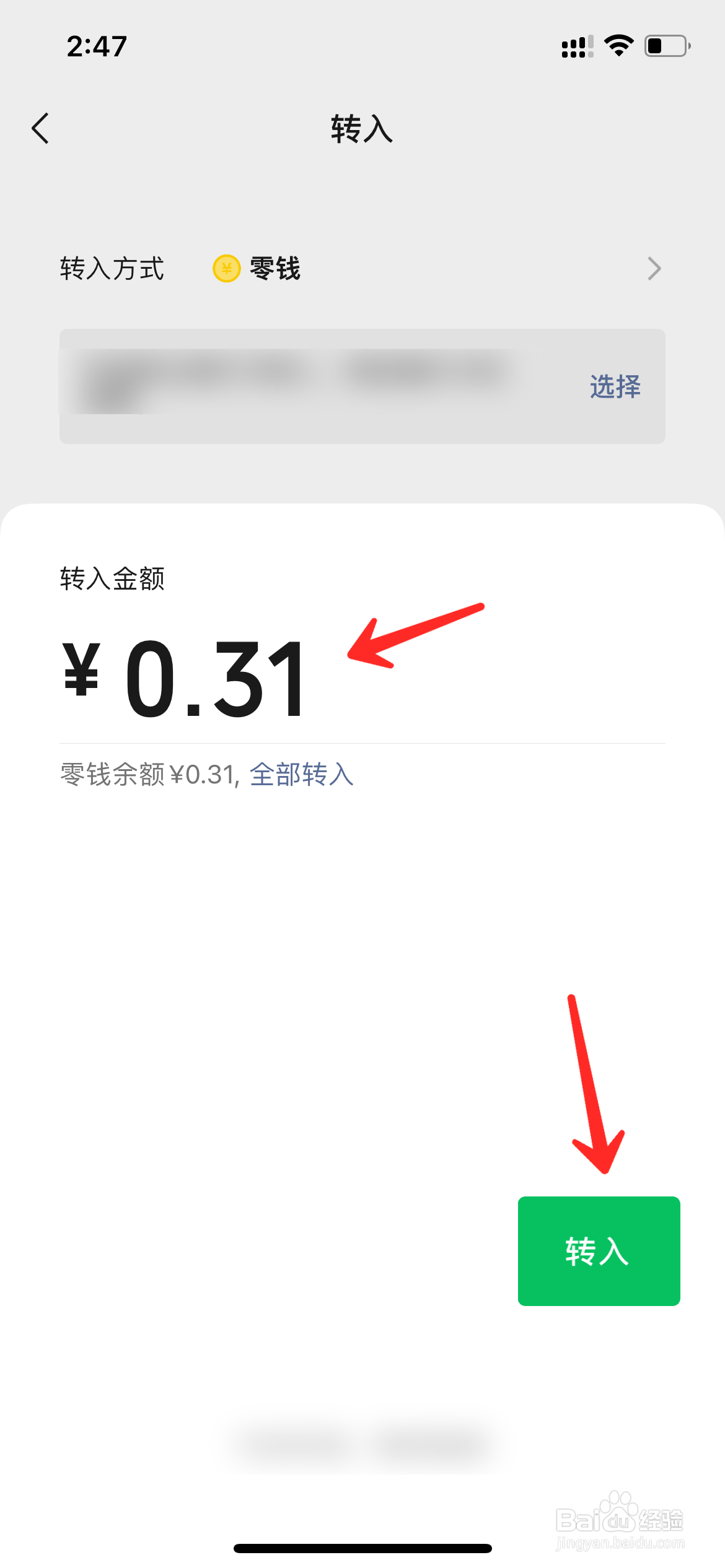Tap 选择 to pick a different fund
This screenshot has height=1568, width=725.
615,386
